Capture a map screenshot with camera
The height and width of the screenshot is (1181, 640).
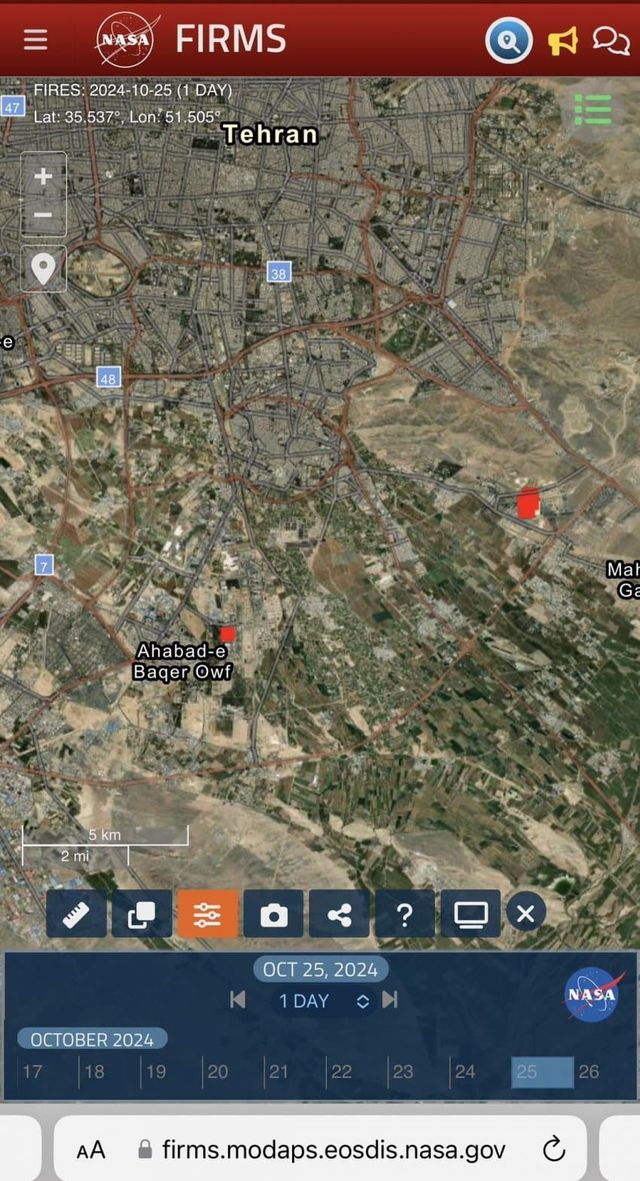(x=273, y=913)
